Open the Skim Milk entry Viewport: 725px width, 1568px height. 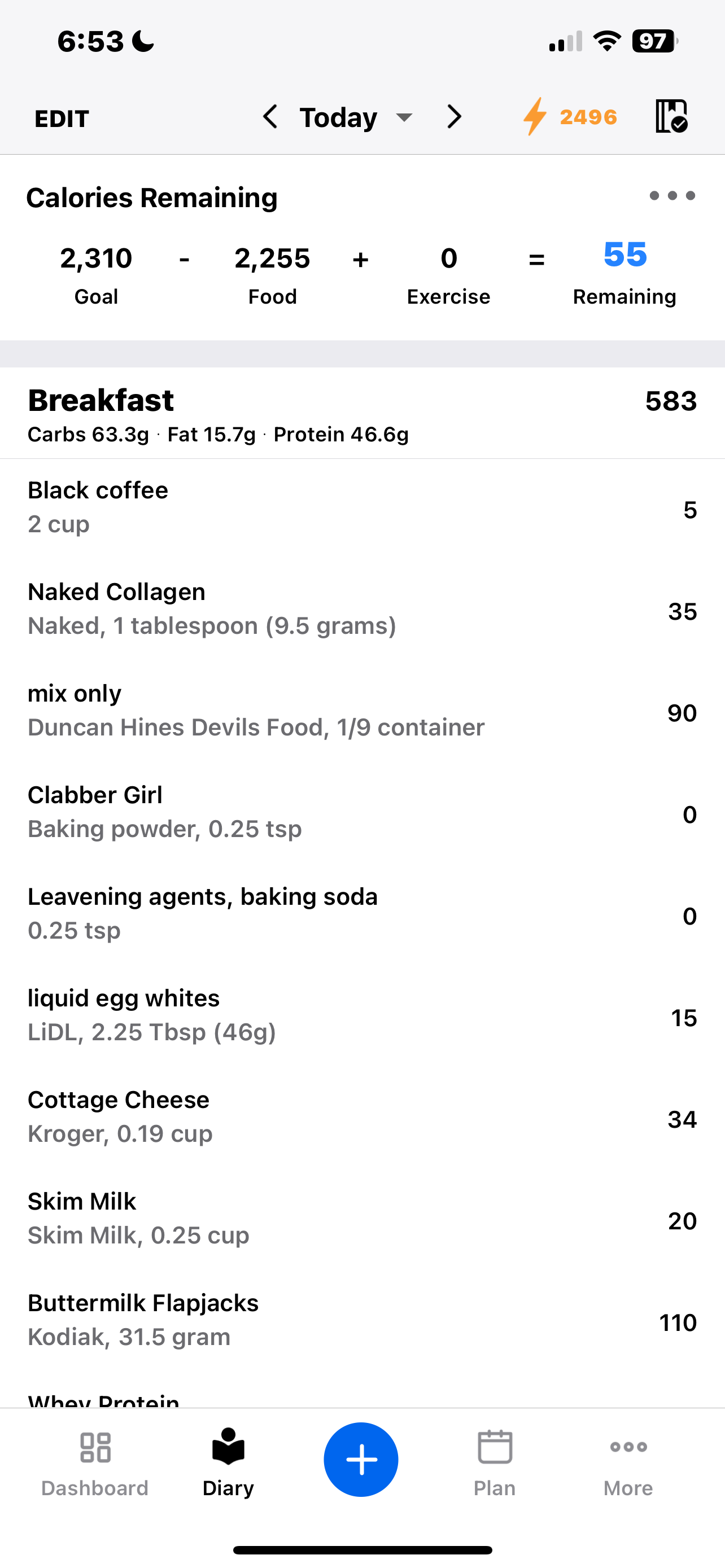[362, 1219]
